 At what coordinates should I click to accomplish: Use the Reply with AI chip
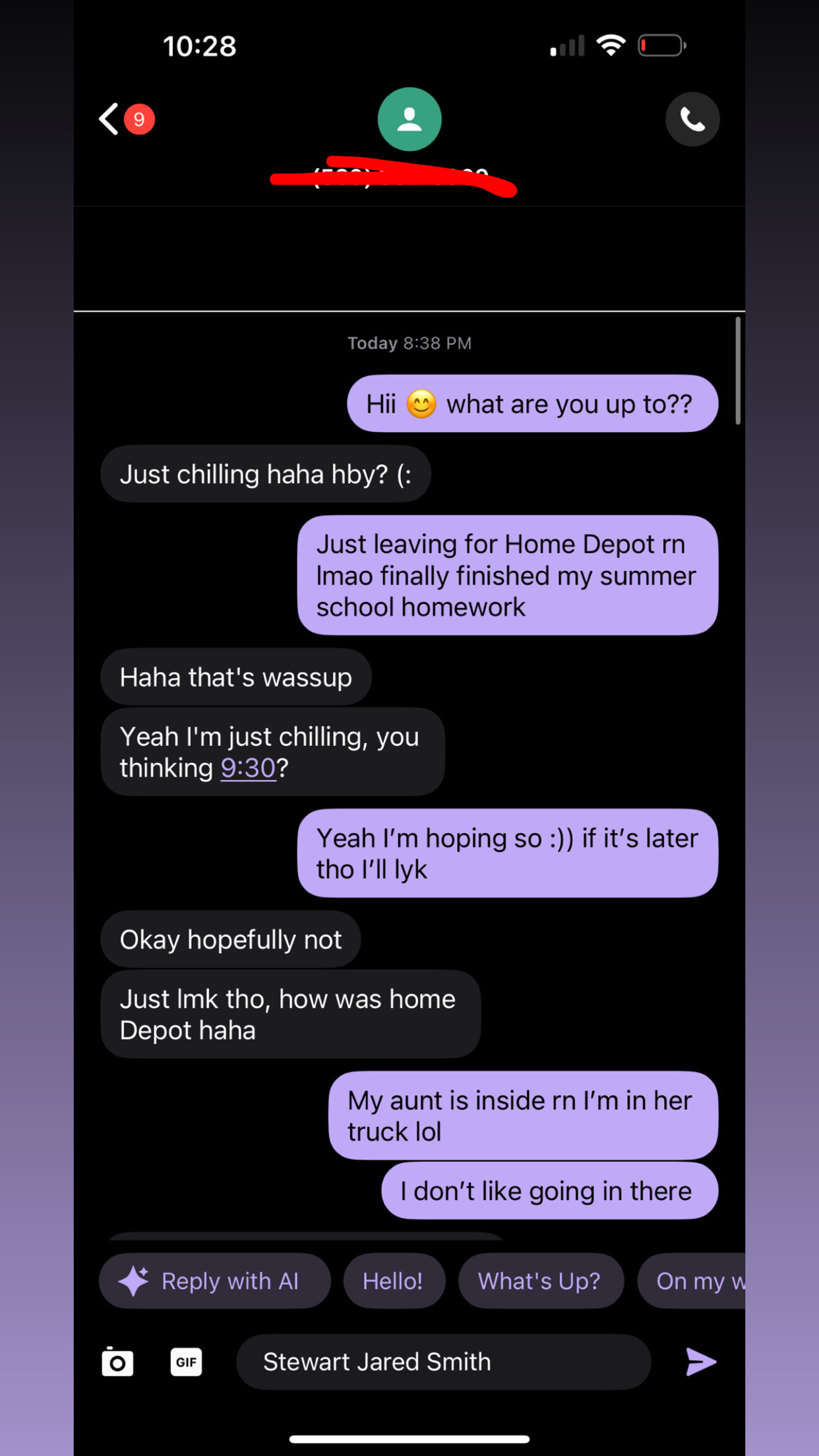click(x=214, y=1281)
